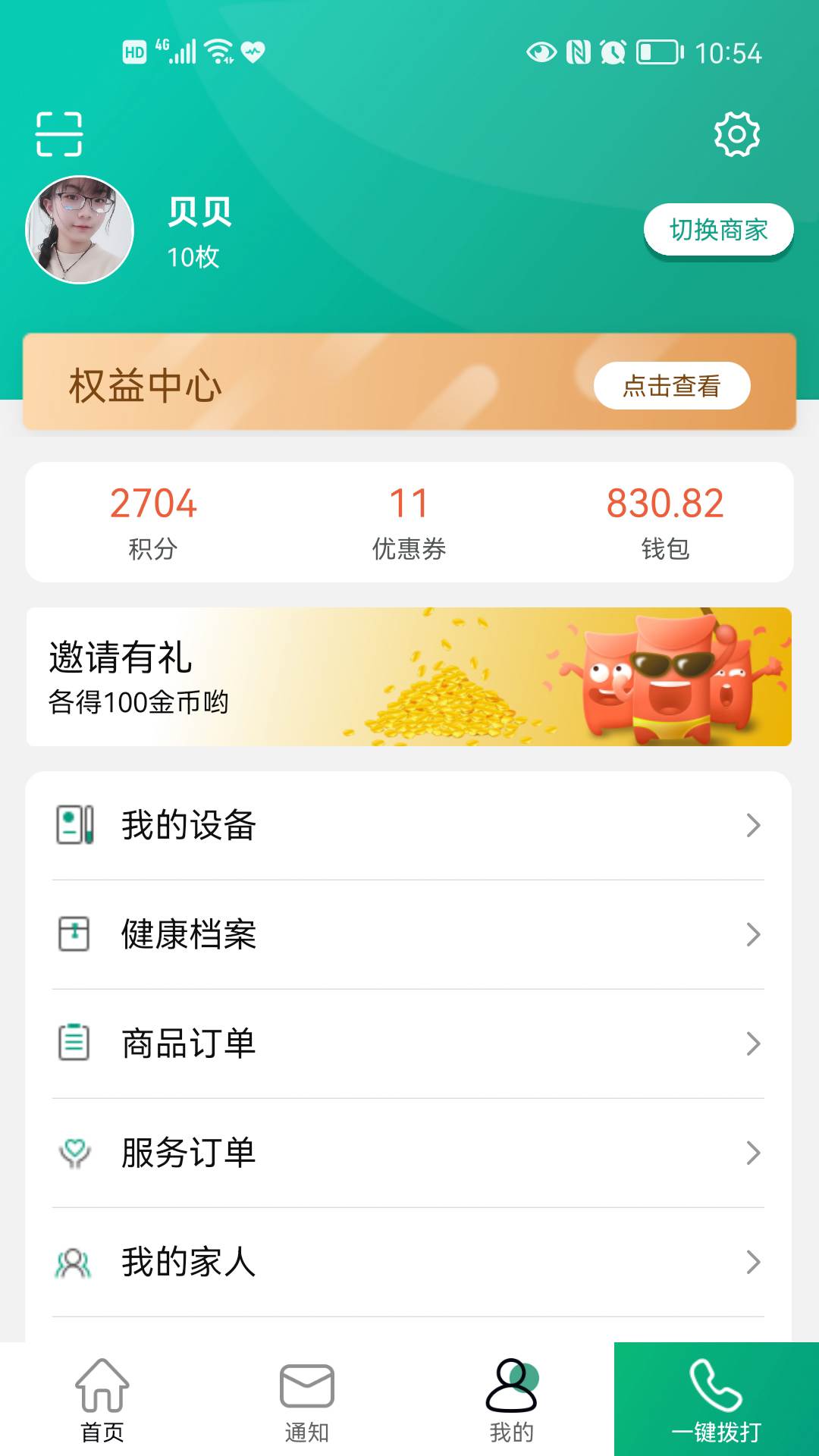
Task: Open the 11 优惠券 coupons
Action: point(409,522)
